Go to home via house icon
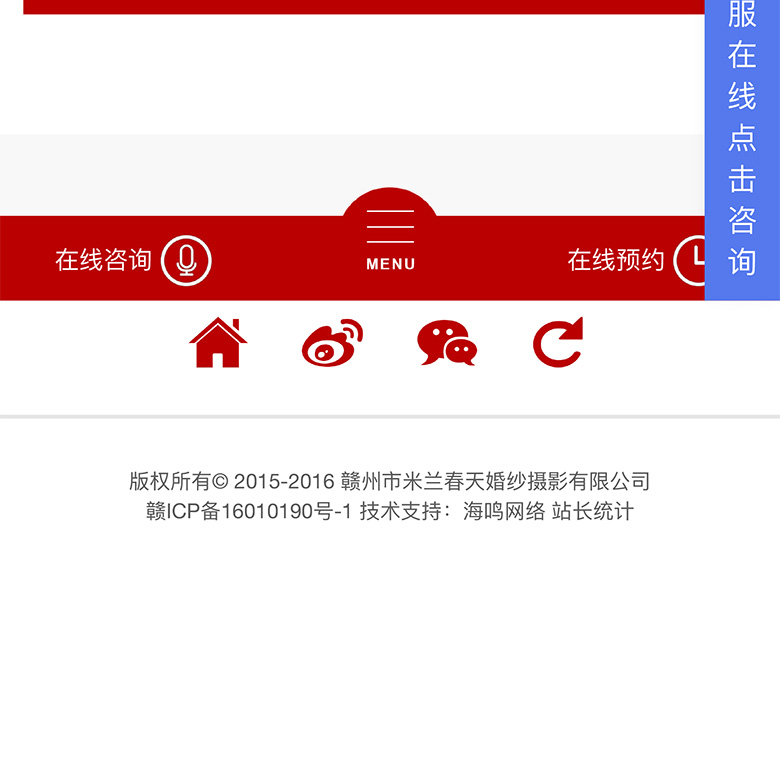 (218, 343)
